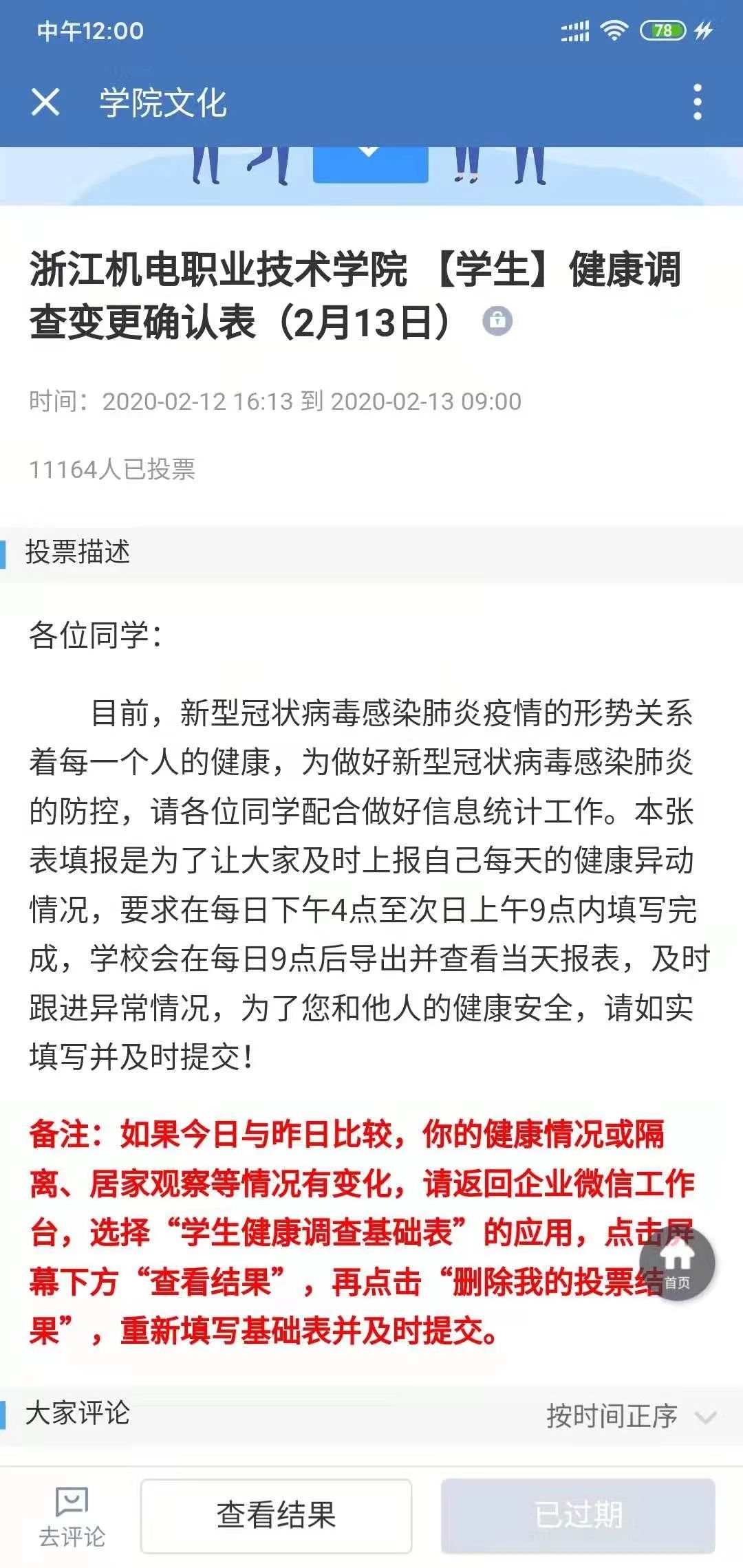Viewport: 743px width, 1568px height.
Task: Tap the greyed-out 已过期 button
Action: click(x=578, y=1516)
